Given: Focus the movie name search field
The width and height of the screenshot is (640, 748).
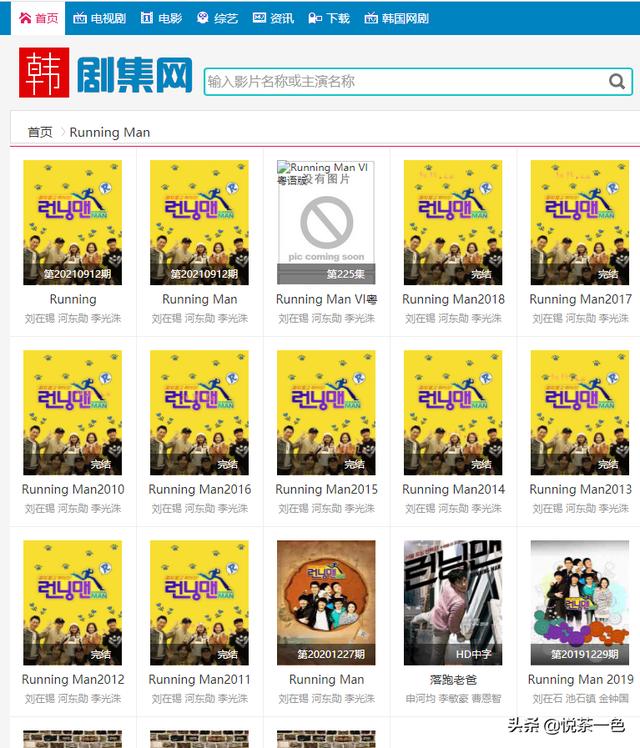Looking at the screenshot, I should pyautogui.click(x=400, y=81).
